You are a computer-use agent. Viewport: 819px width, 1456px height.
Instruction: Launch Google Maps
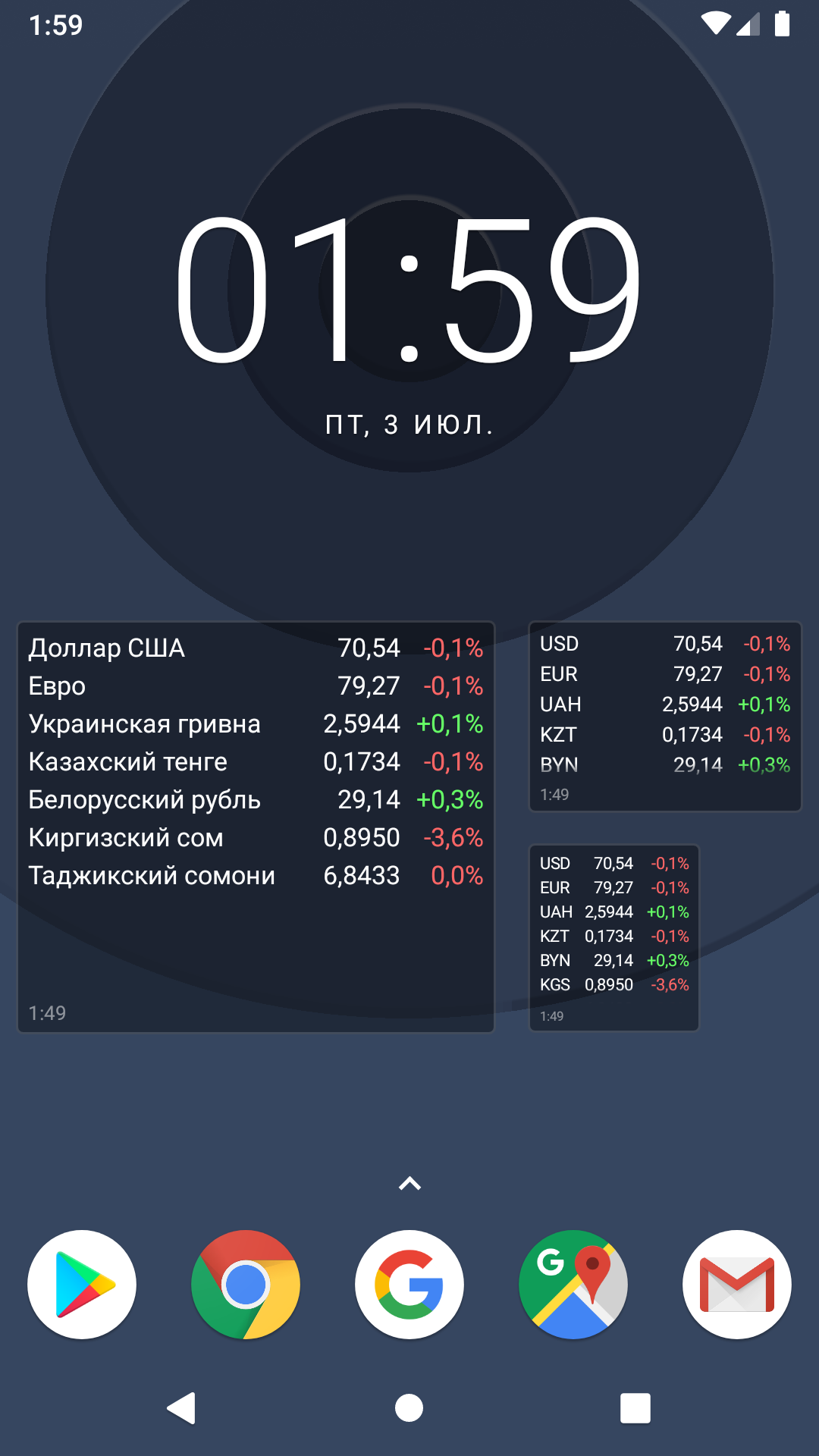click(573, 1283)
